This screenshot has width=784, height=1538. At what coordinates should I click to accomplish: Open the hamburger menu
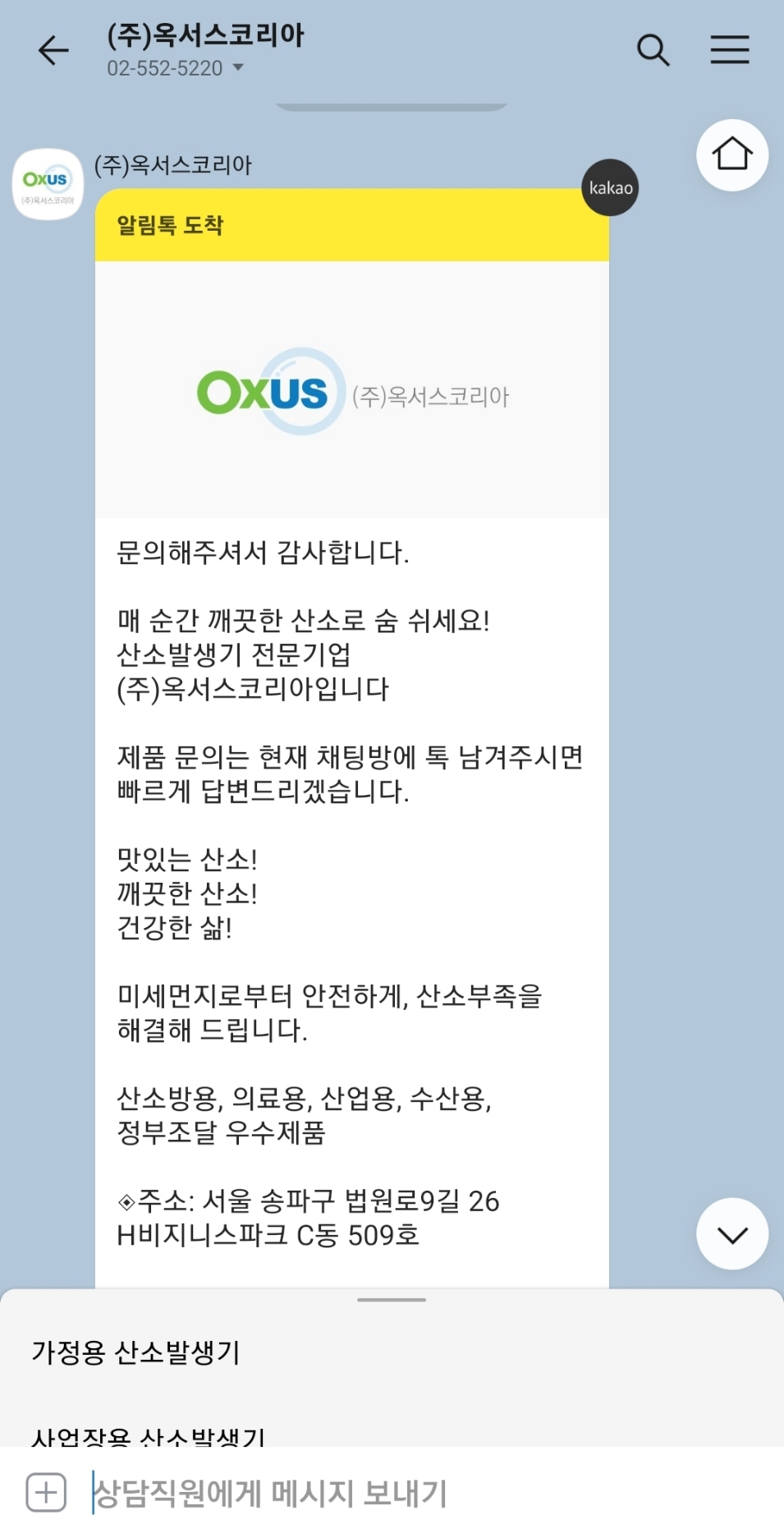pos(730,50)
